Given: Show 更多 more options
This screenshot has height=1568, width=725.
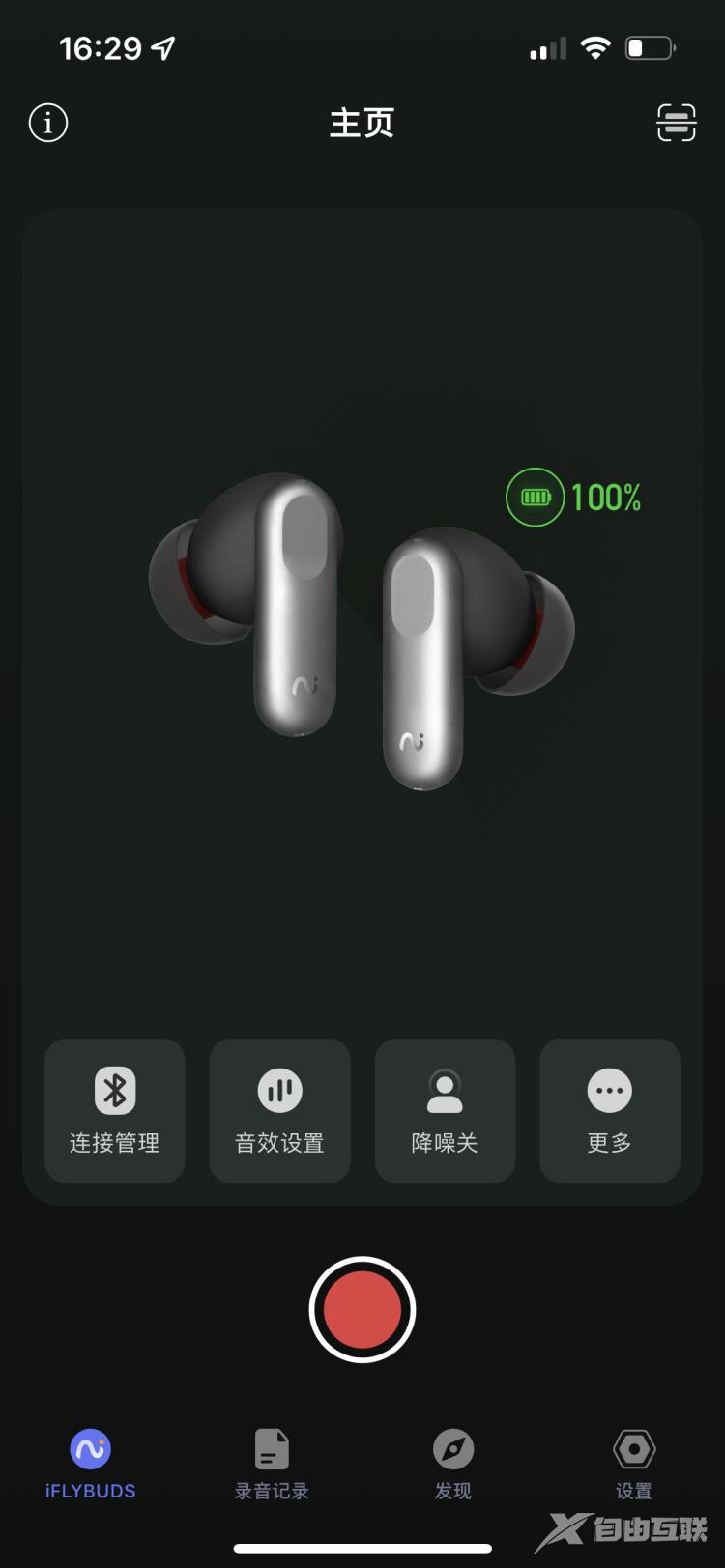Looking at the screenshot, I should pyautogui.click(x=609, y=1110).
